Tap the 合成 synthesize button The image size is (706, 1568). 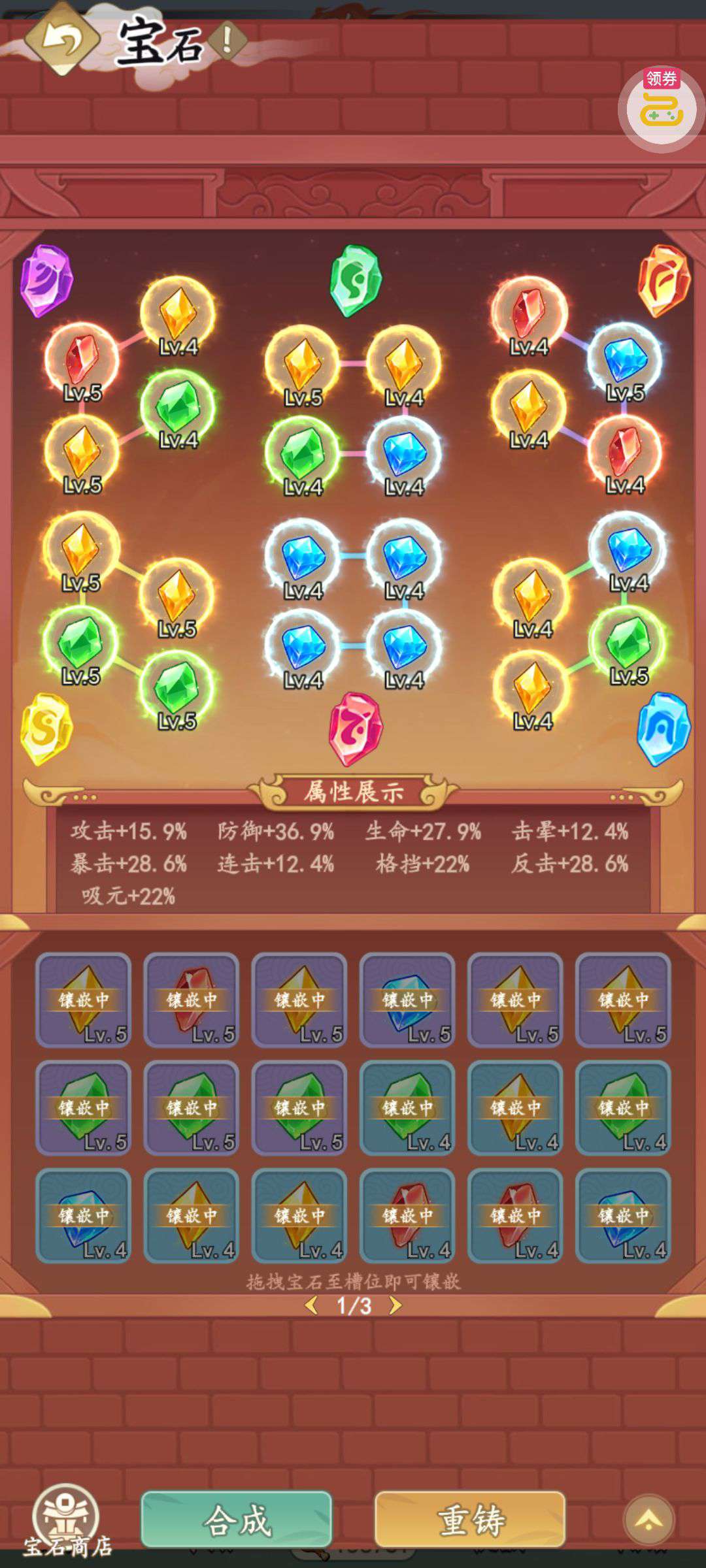click(x=237, y=1519)
